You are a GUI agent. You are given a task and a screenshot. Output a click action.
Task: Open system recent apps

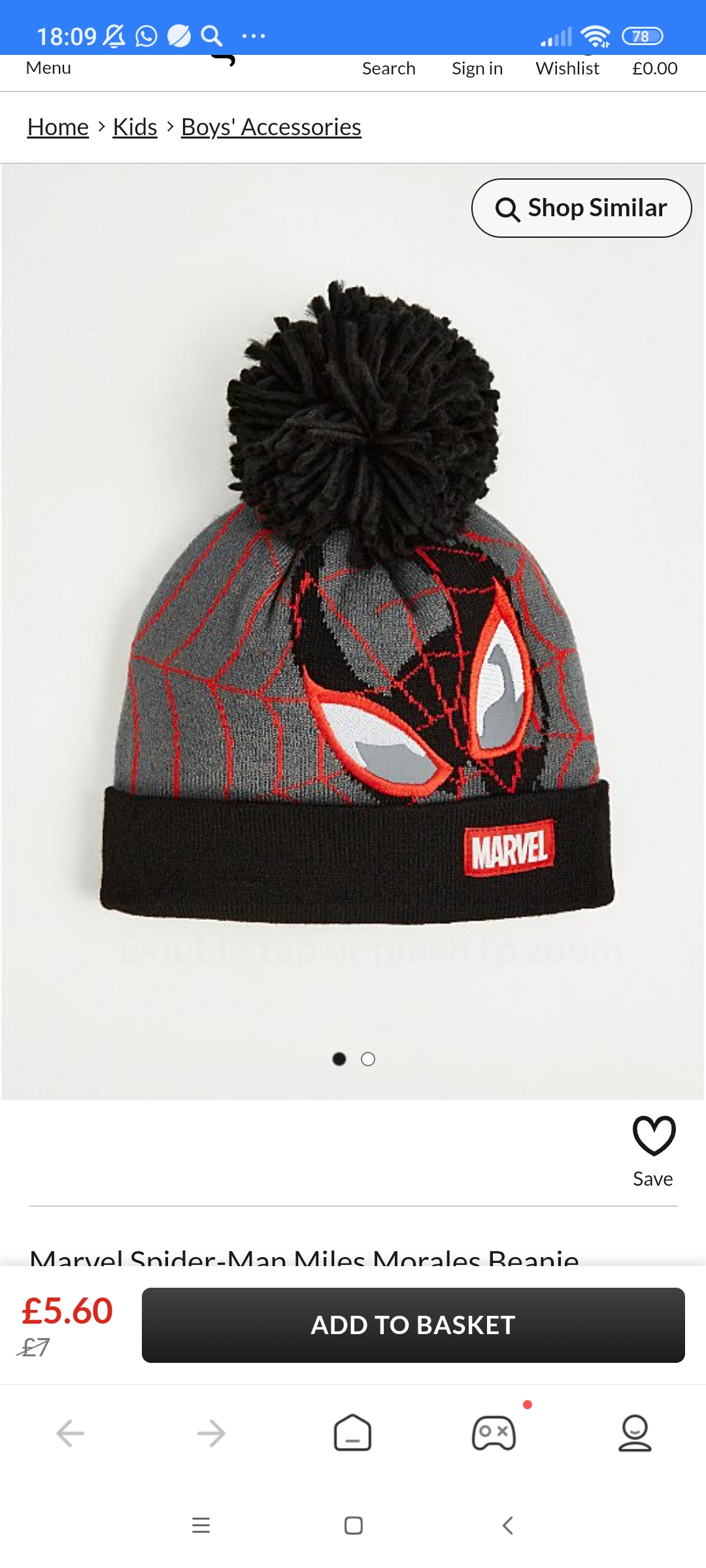tap(201, 1526)
